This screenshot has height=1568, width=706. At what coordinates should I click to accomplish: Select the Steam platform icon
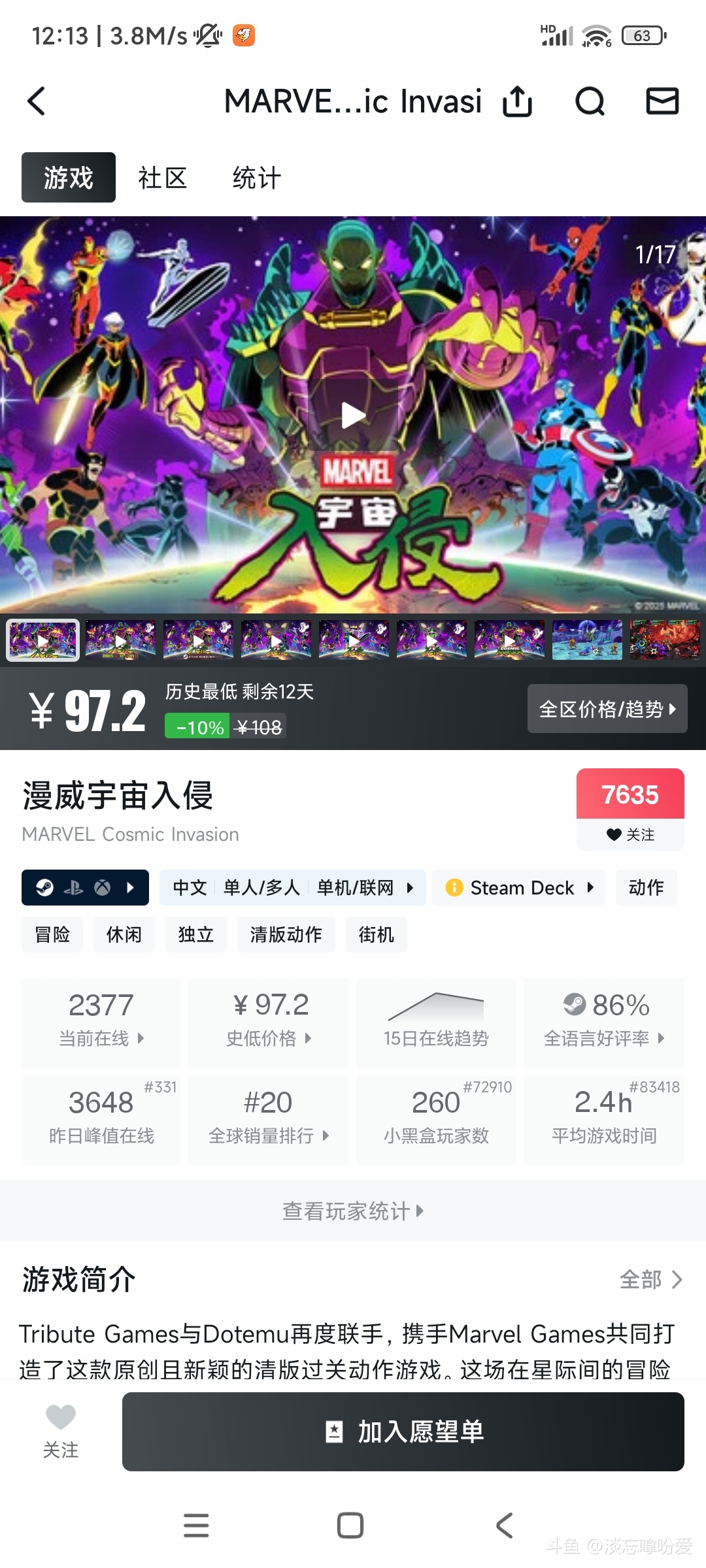point(44,888)
